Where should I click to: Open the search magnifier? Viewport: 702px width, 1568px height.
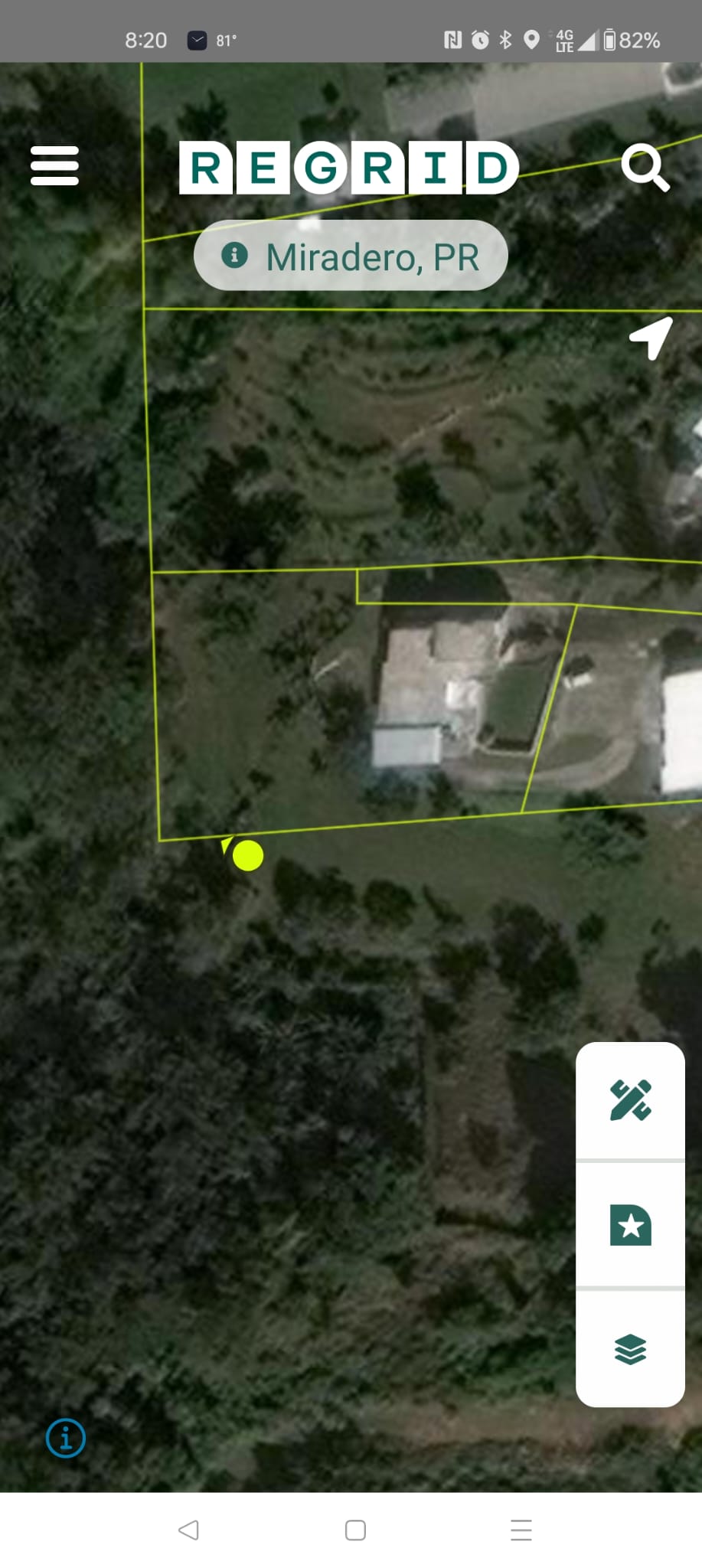tap(645, 166)
